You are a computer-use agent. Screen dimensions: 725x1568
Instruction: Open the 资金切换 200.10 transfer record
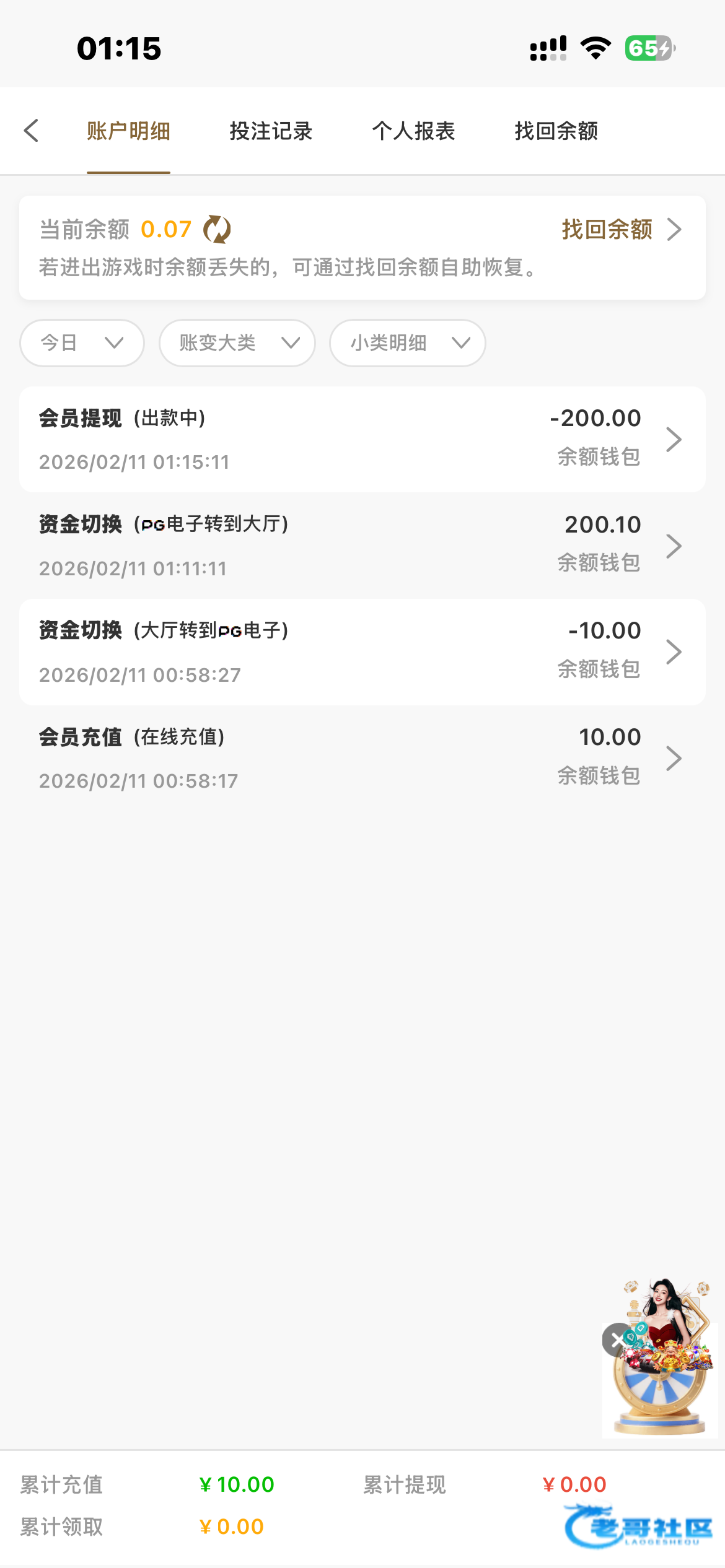(362, 546)
